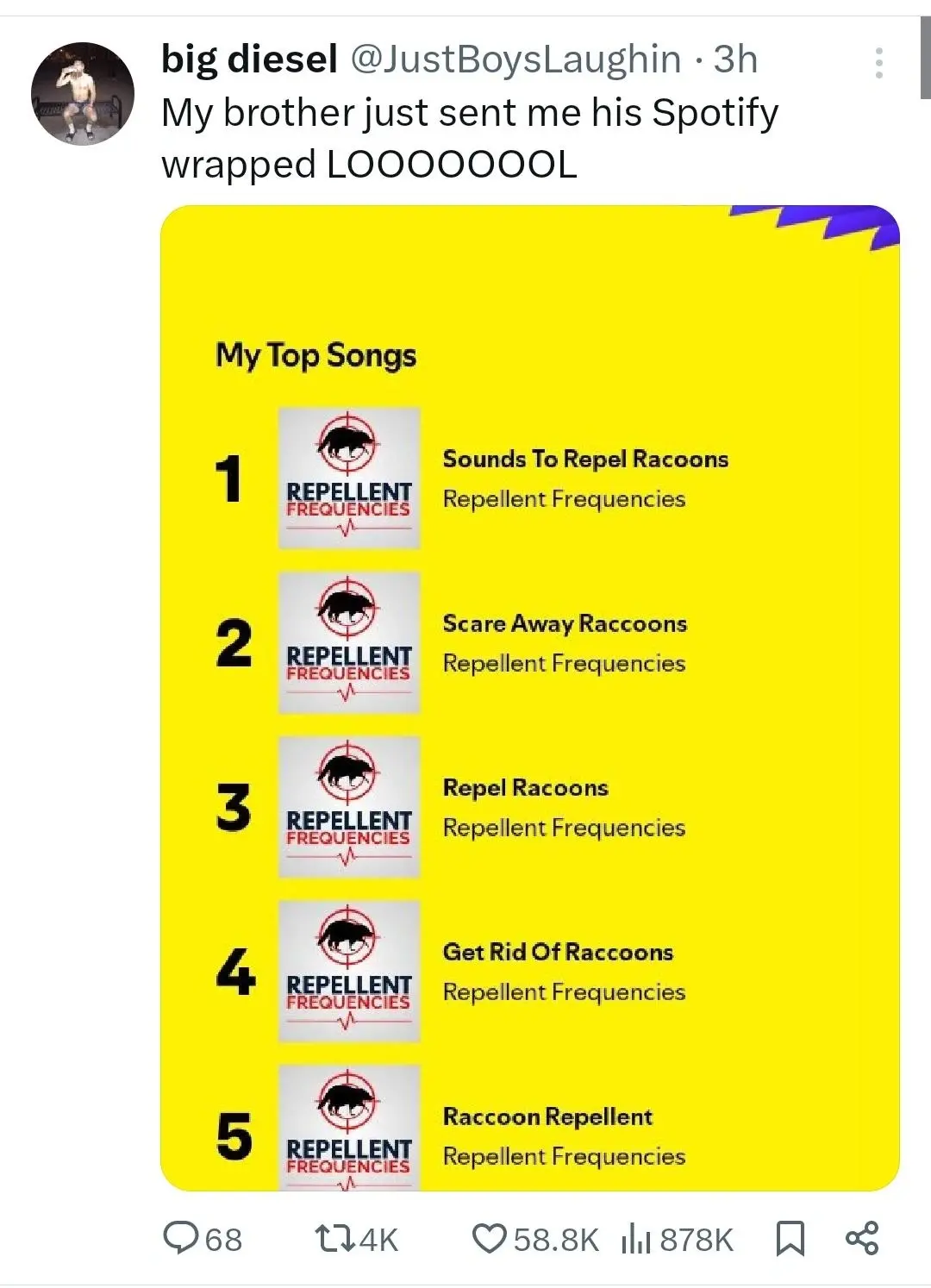Viewport: 931px width, 1288px height.
Task: Bookmark big diesel's tweet
Action: (x=790, y=1238)
